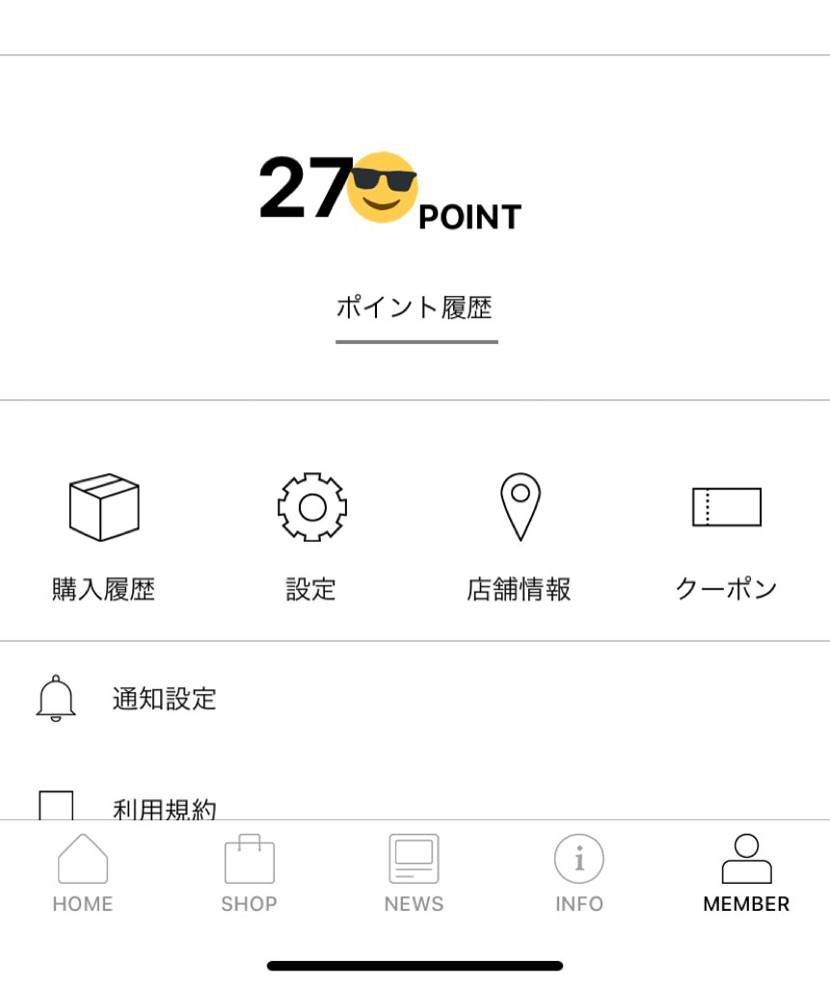Image resolution: width=830 pixels, height=987 pixels.
Task: Tap the HOME house icon
Action: coord(83,857)
